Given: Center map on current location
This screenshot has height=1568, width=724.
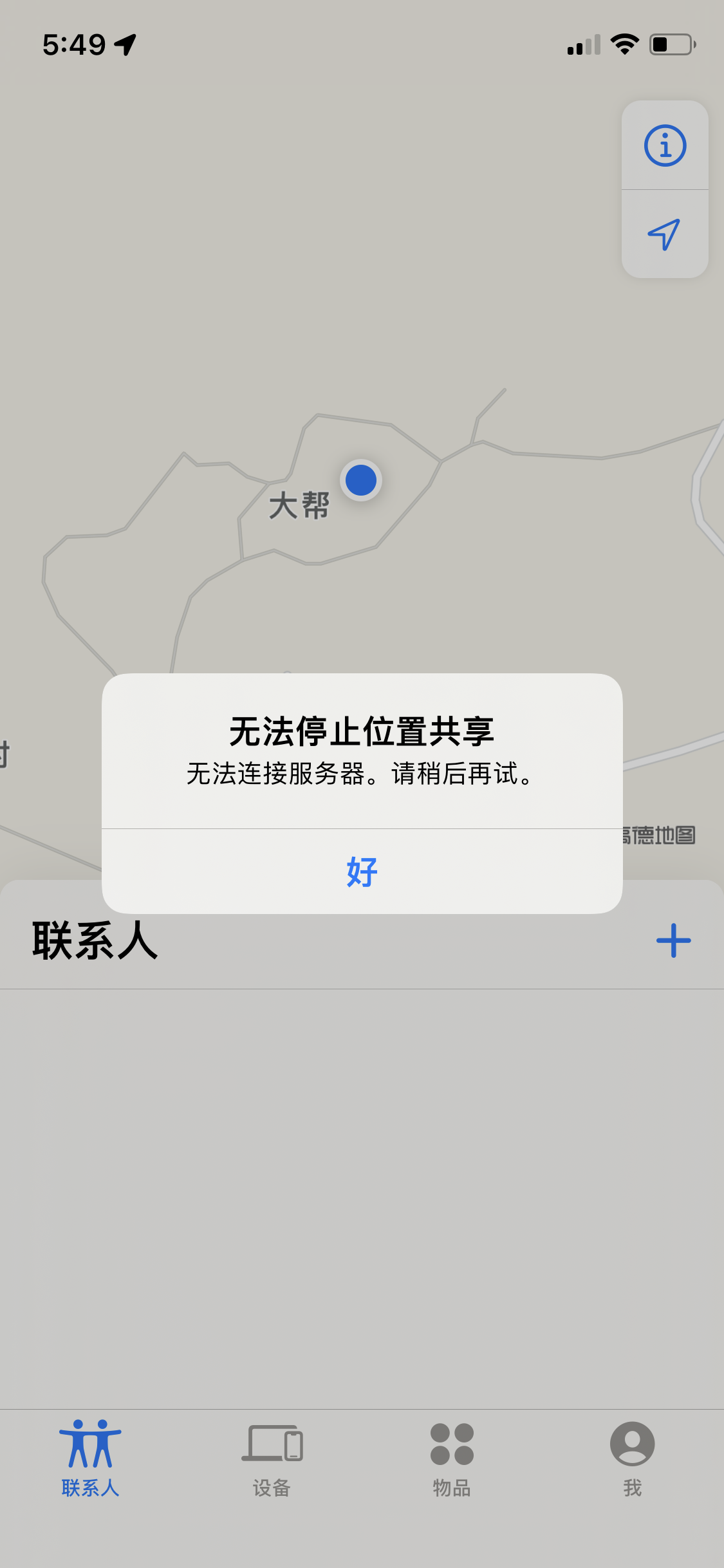Looking at the screenshot, I should tap(665, 234).
